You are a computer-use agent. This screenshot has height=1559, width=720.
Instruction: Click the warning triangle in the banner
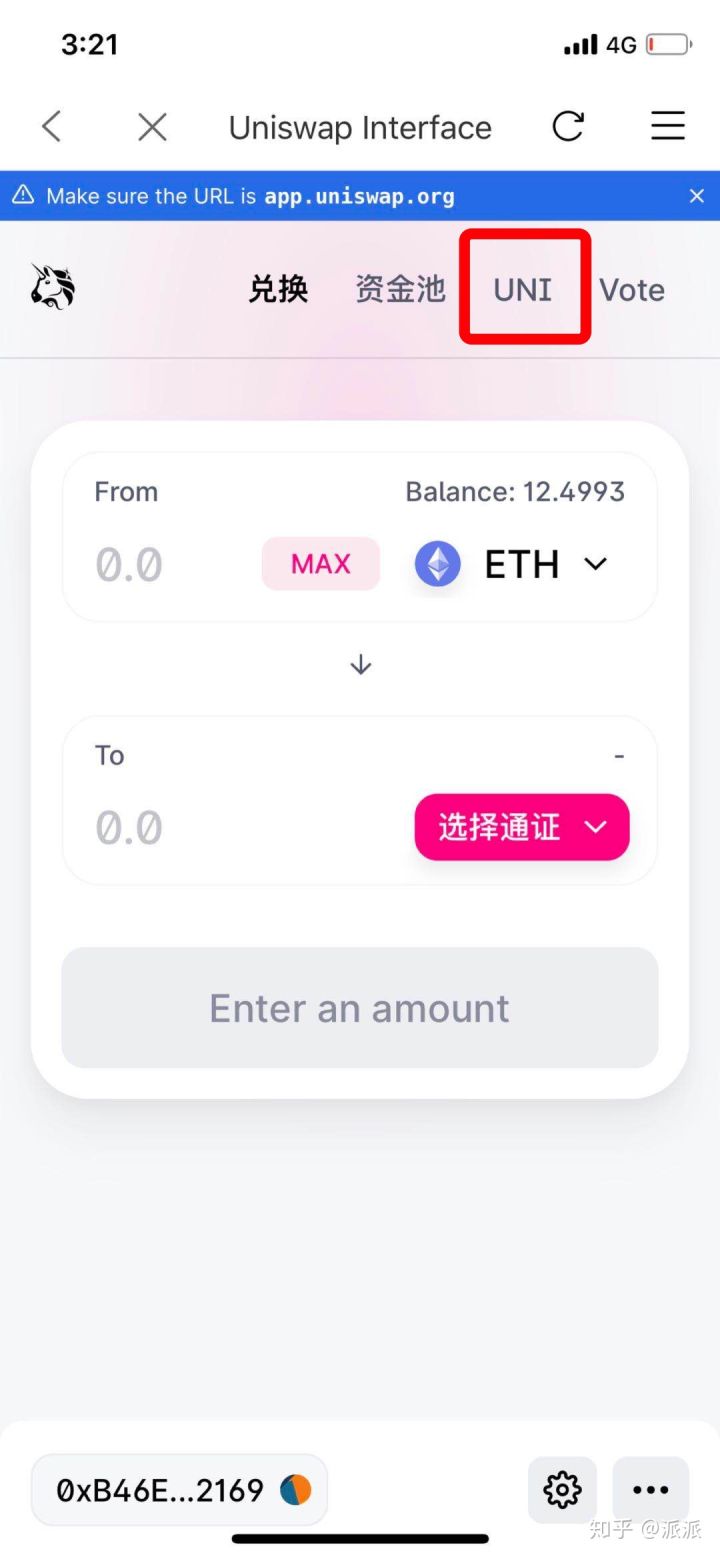25,195
